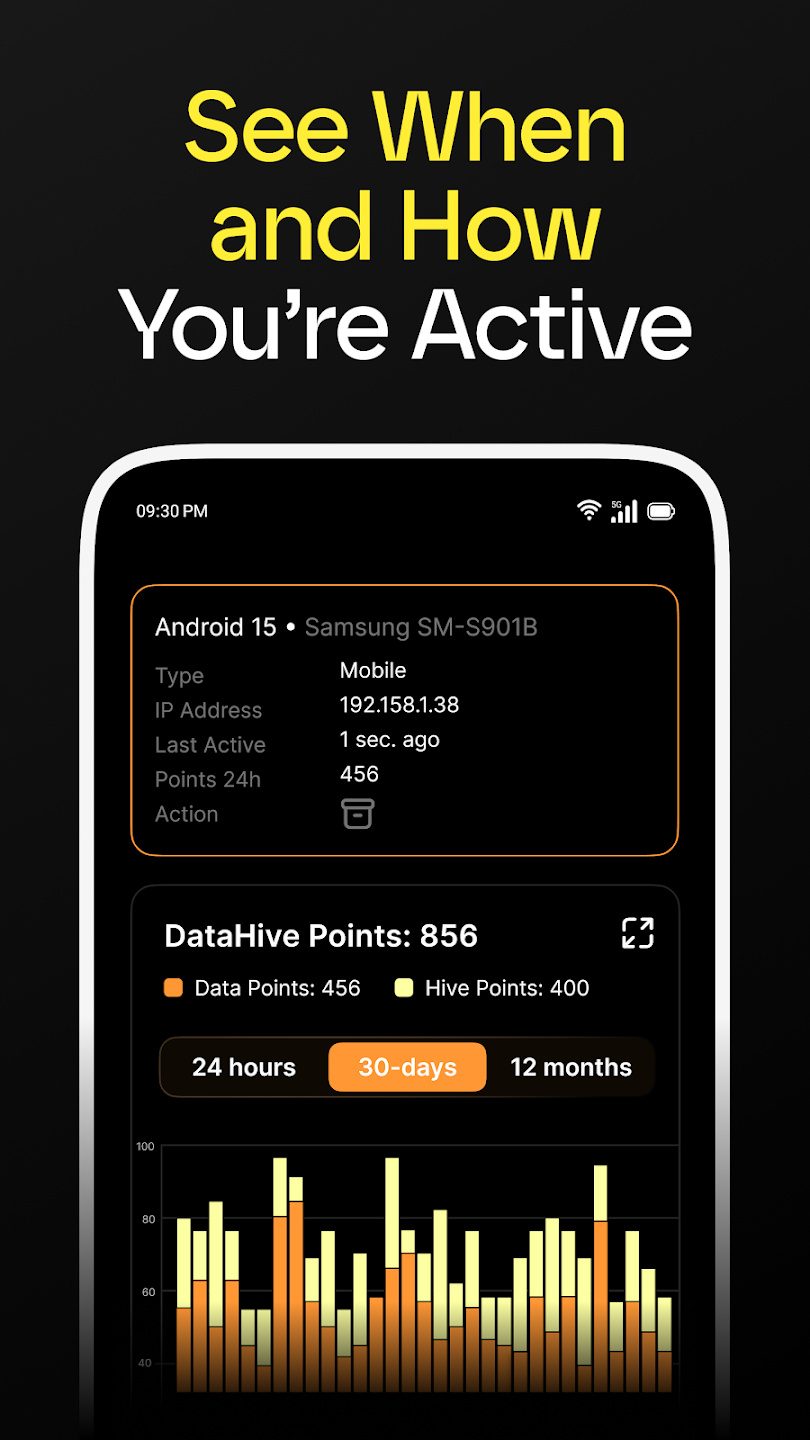Tap the 09:30 PM clock display

[x=171, y=511]
